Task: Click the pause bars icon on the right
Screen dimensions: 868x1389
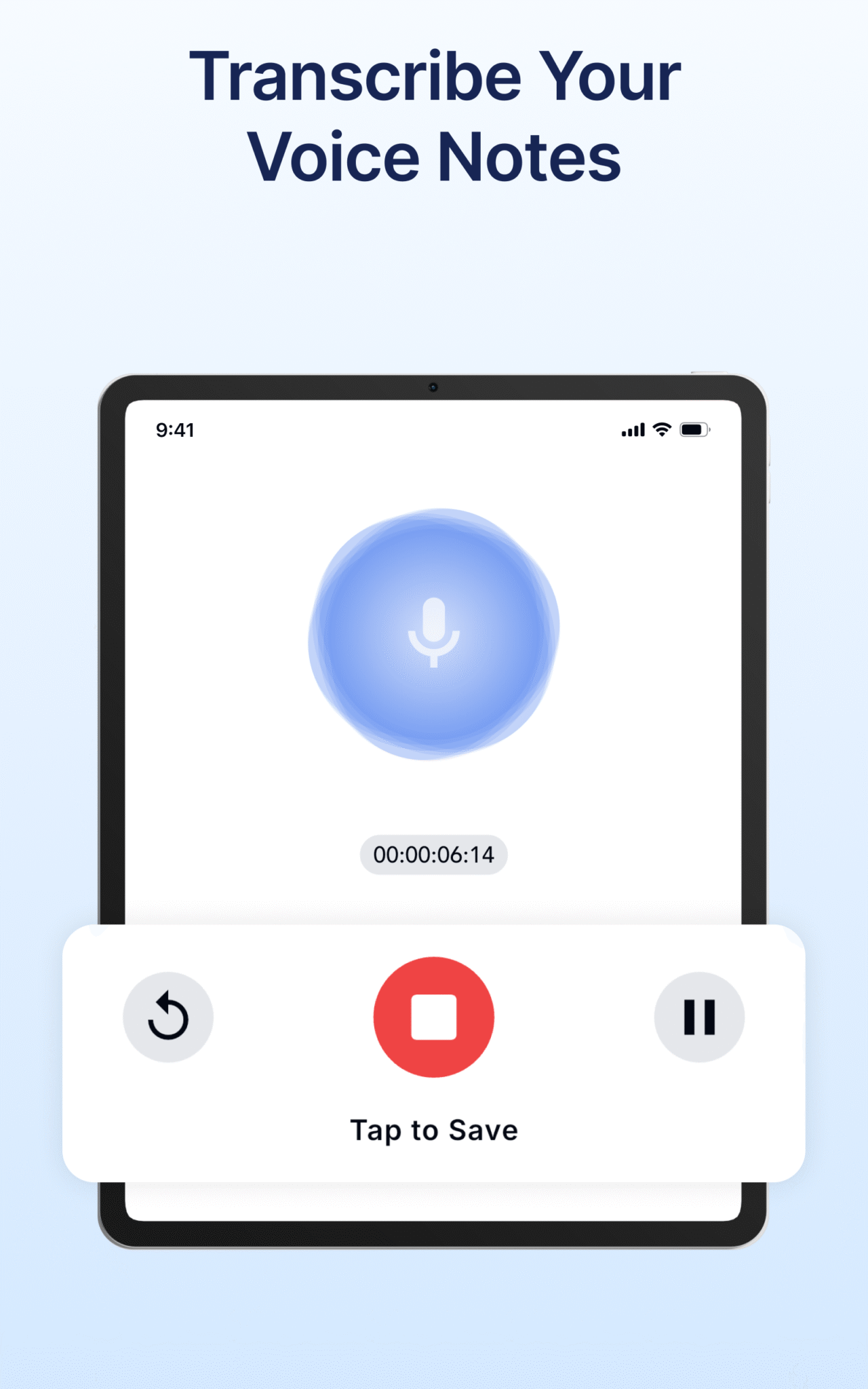Action: [700, 1015]
